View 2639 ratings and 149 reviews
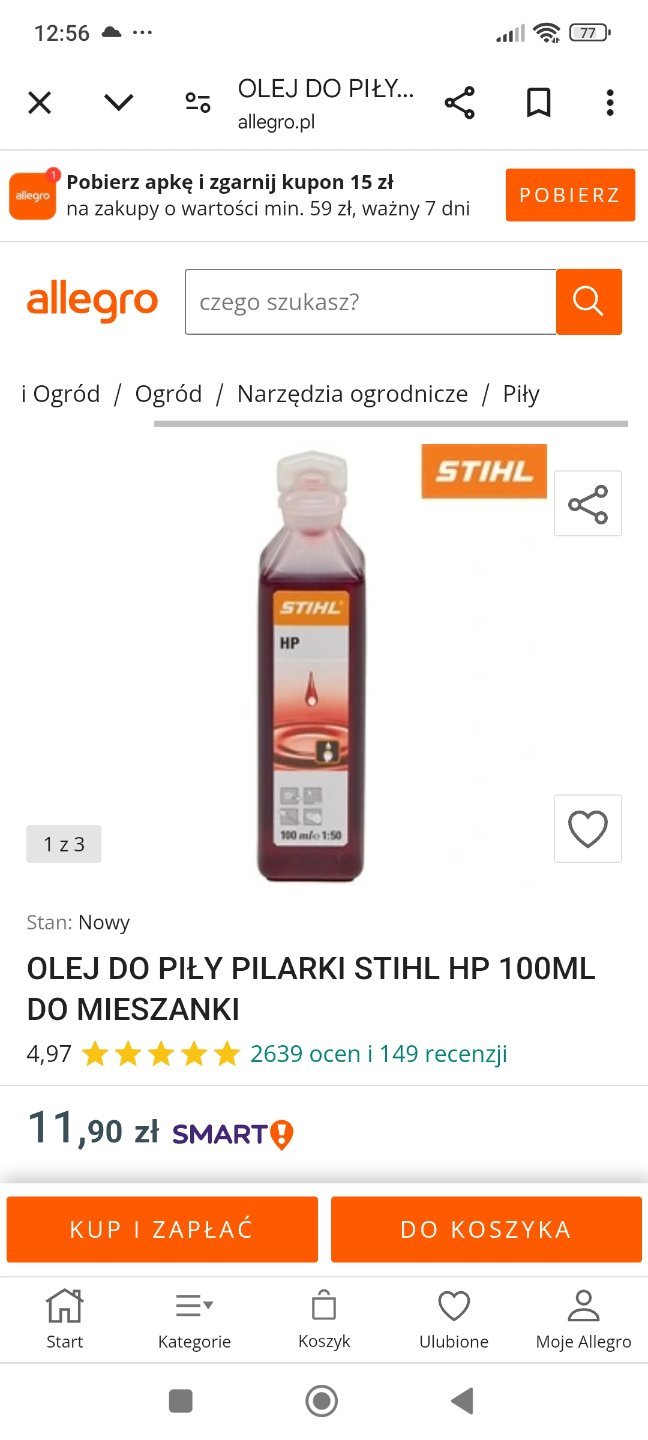The height and width of the screenshot is (1440, 648). pos(378,1053)
